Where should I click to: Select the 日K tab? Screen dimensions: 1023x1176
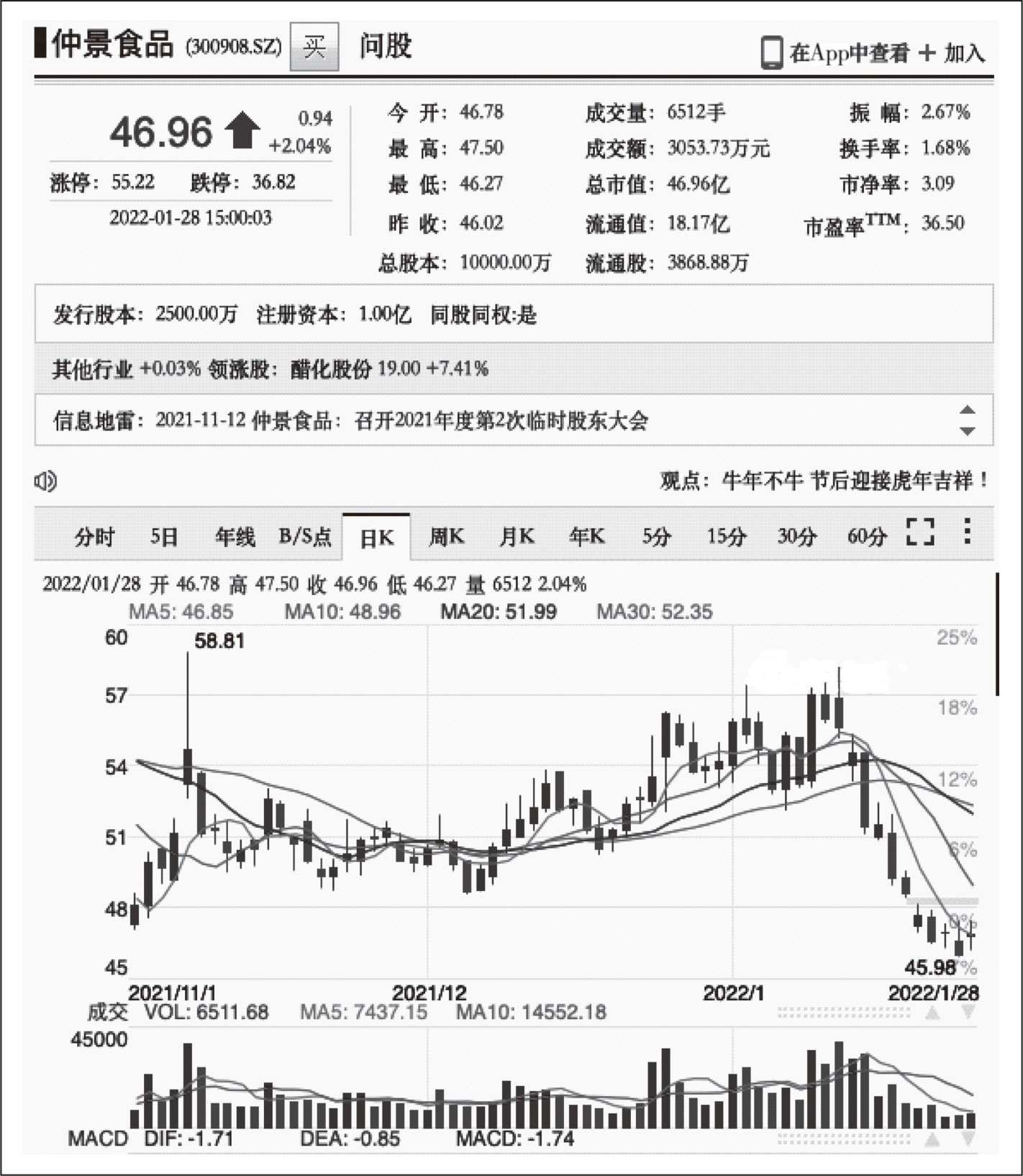(x=376, y=538)
